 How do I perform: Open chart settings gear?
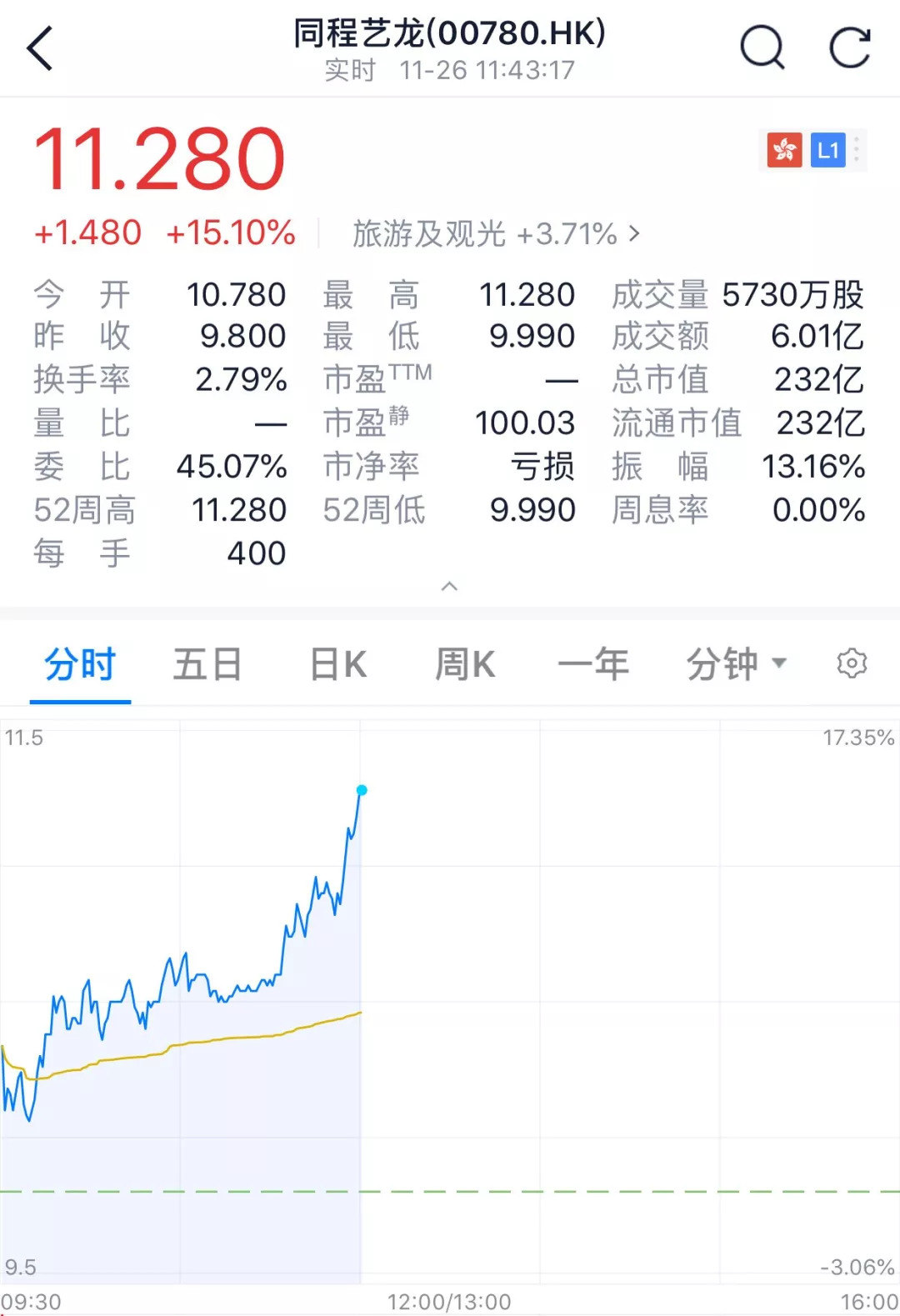pos(852,664)
